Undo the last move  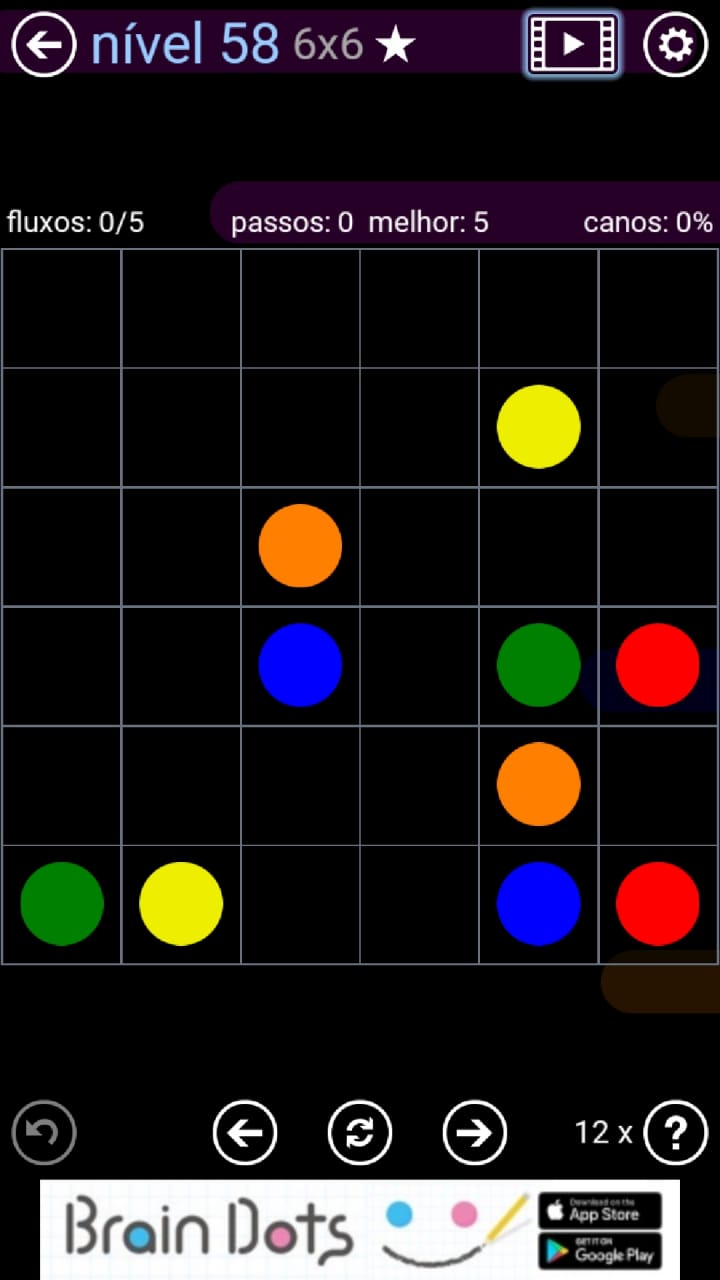44,1133
